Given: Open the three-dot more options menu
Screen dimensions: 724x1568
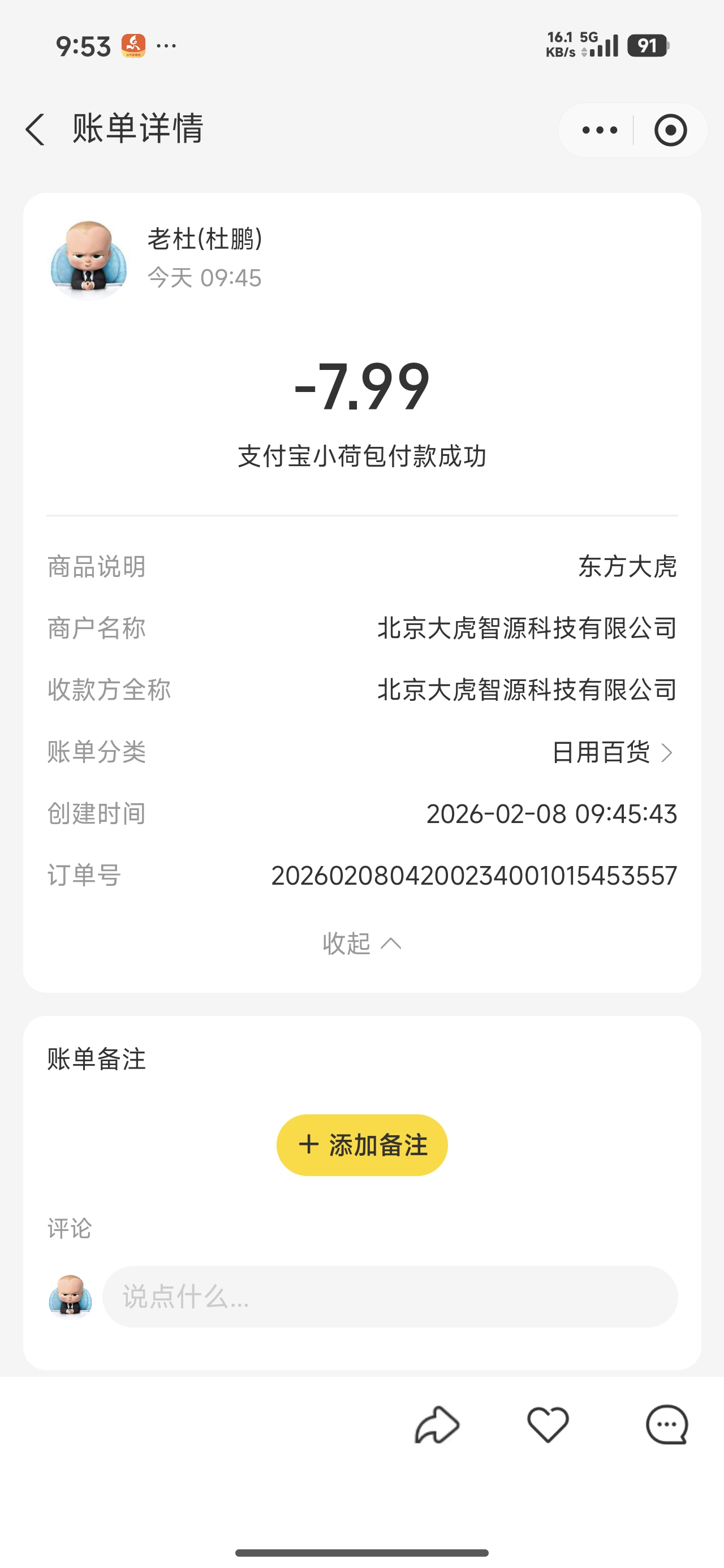Looking at the screenshot, I should click(x=599, y=130).
